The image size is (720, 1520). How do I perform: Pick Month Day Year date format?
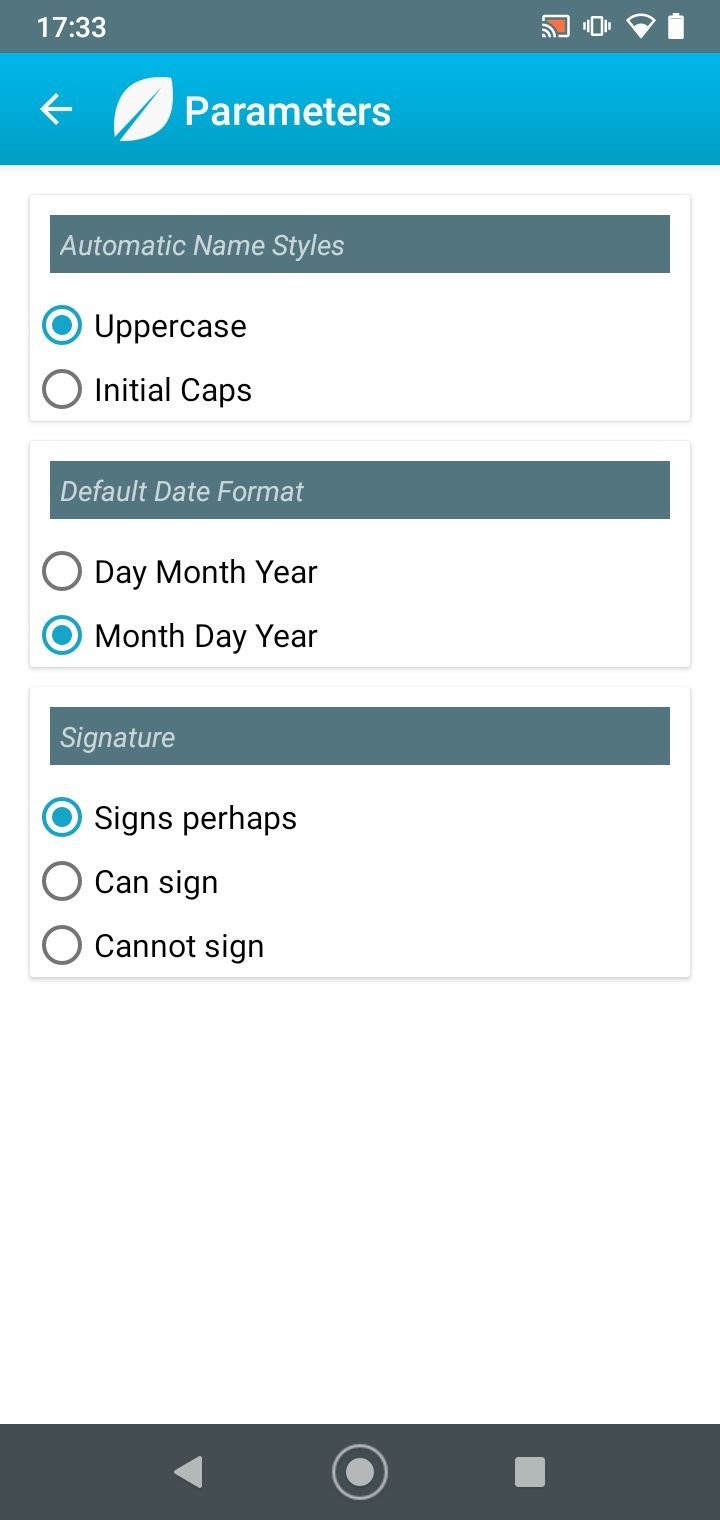coord(180,636)
